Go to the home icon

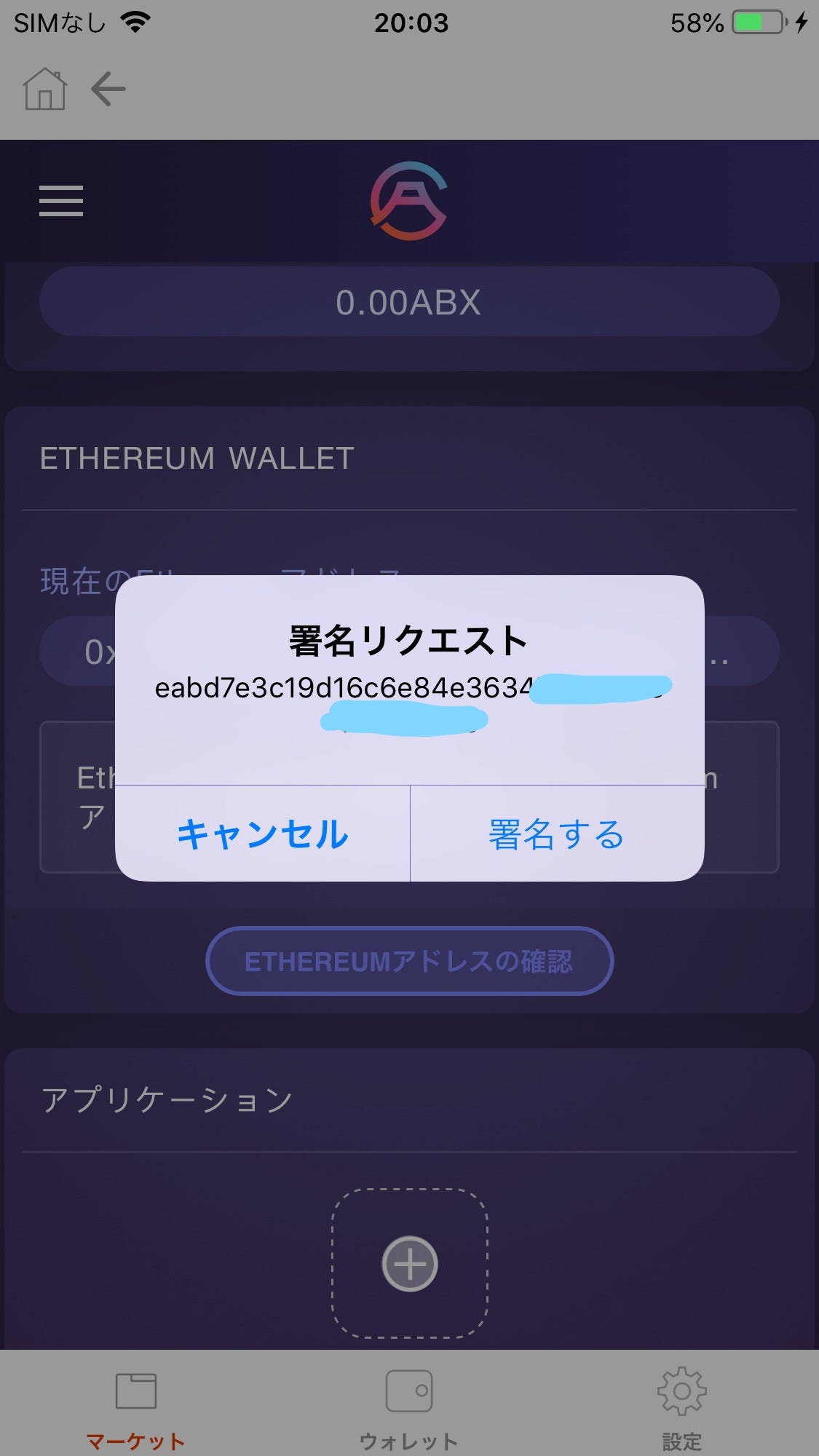click(x=45, y=90)
